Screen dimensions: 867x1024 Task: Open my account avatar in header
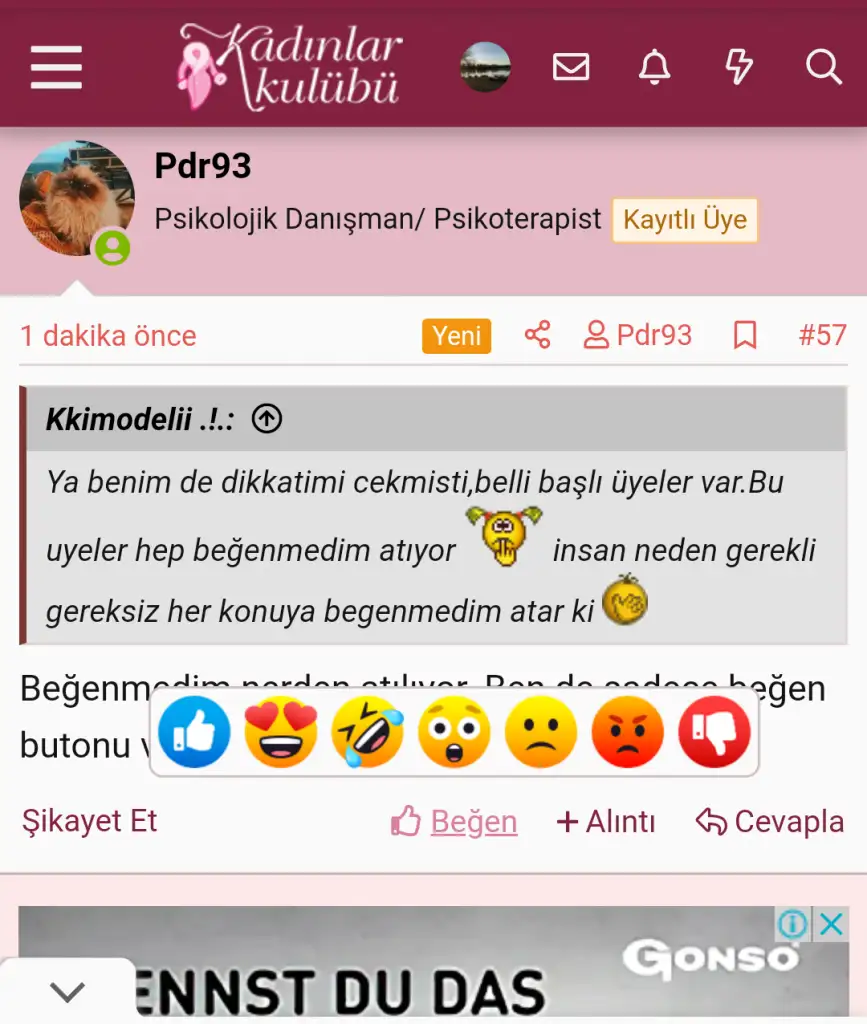(485, 67)
